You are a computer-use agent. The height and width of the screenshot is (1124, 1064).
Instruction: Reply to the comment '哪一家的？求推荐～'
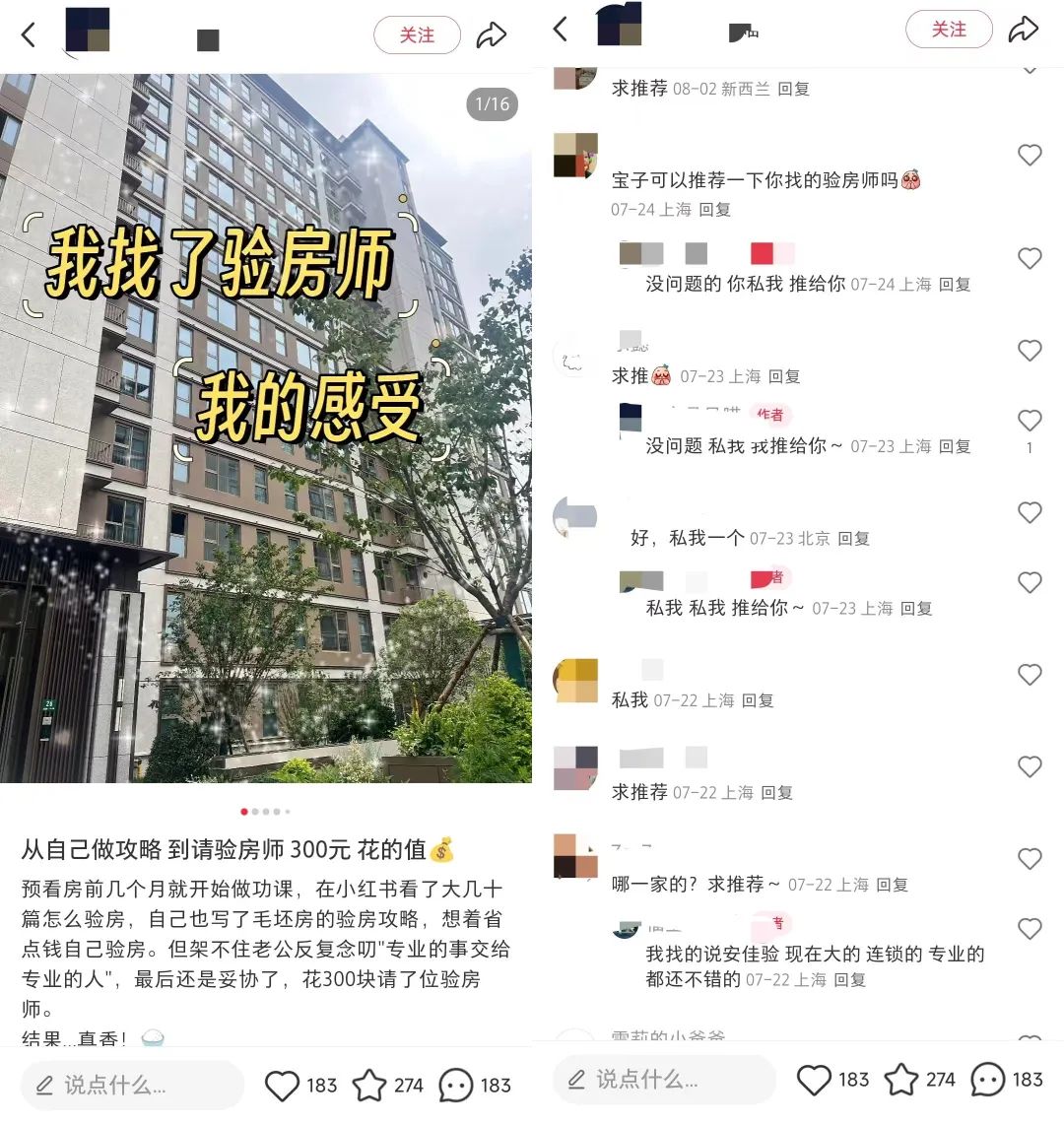point(892,885)
